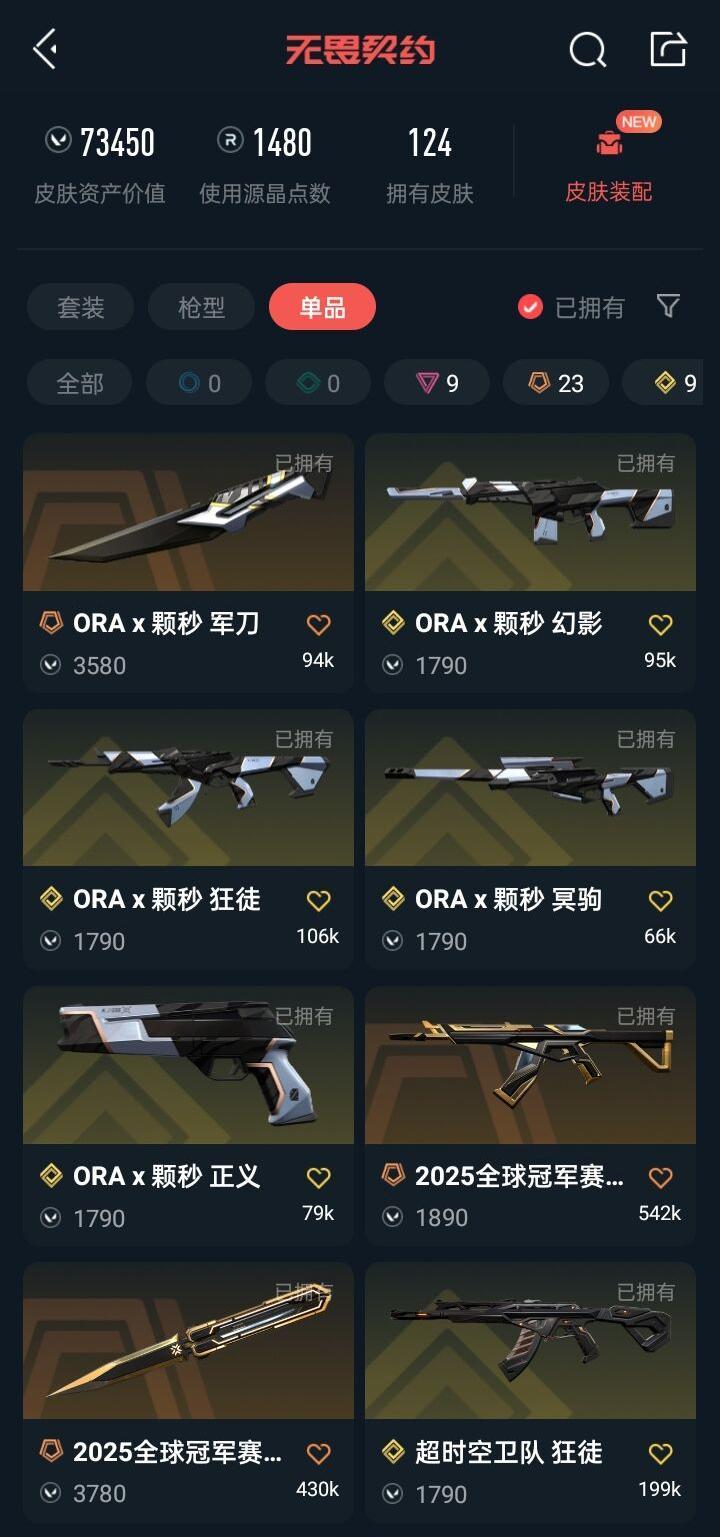Switch to the 枪型 tab

tap(201, 308)
